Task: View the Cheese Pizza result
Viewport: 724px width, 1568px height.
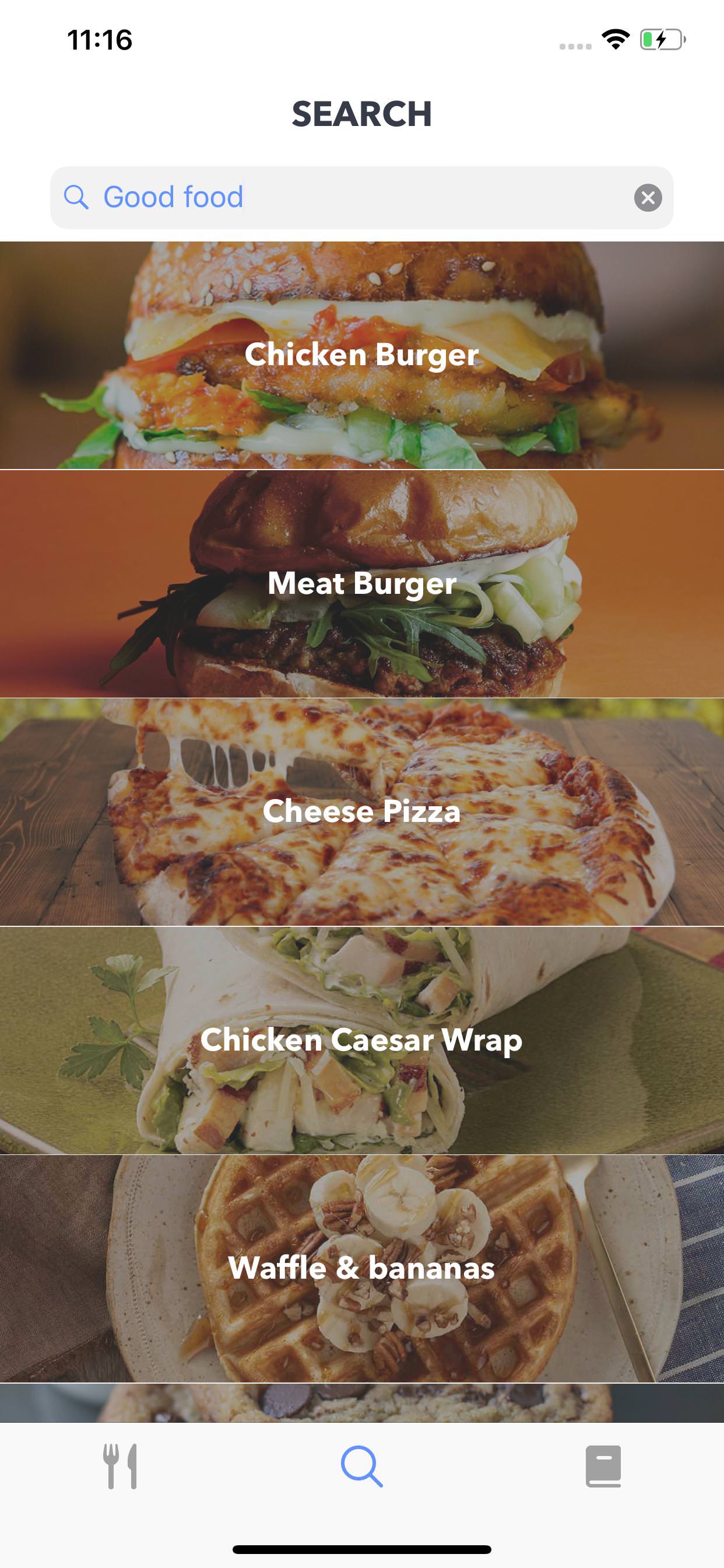Action: click(x=362, y=811)
